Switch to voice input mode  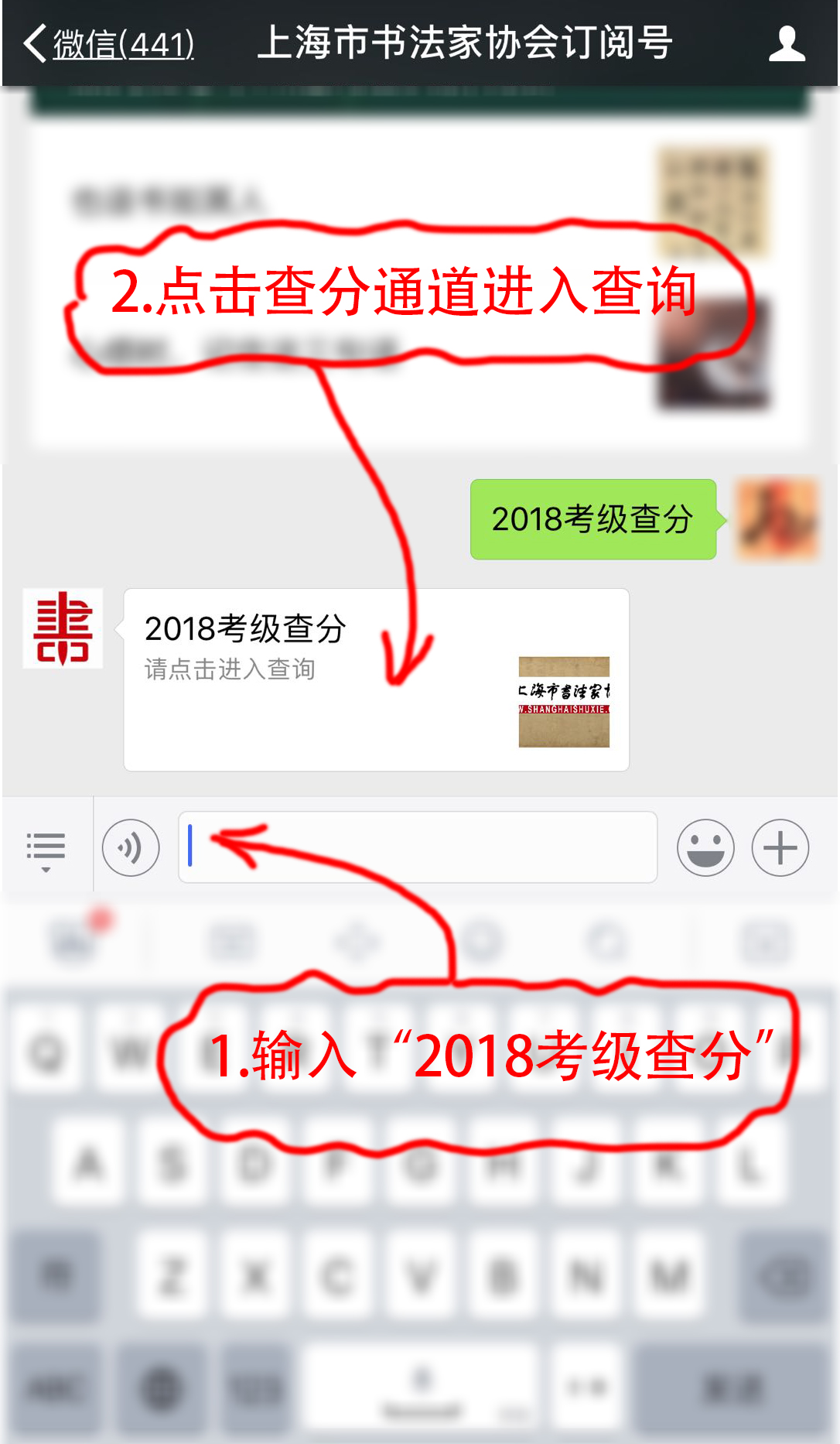click(x=131, y=847)
